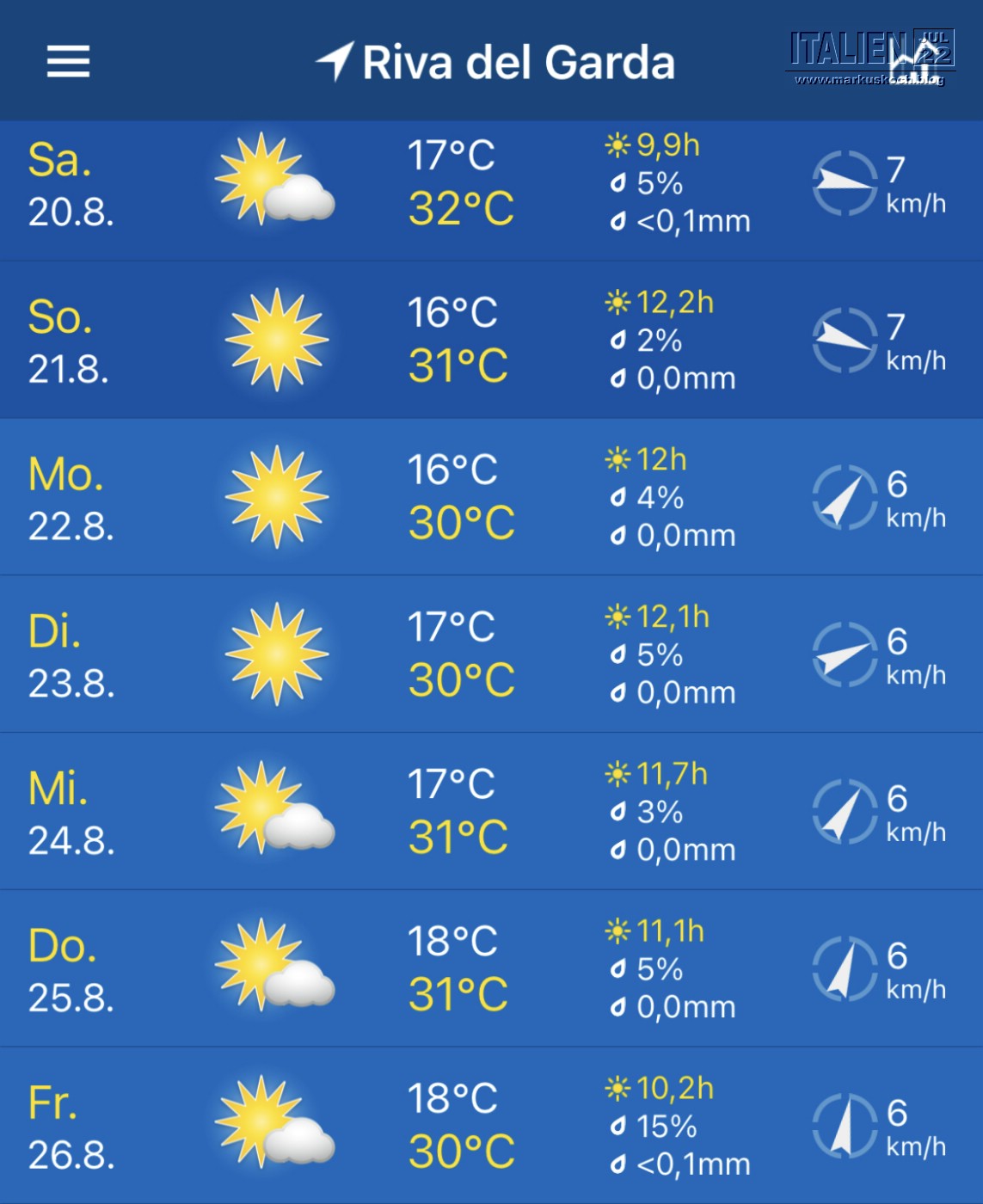This screenshot has height=1204, width=983.
Task: Open the hamburger menu
Action: click(68, 61)
